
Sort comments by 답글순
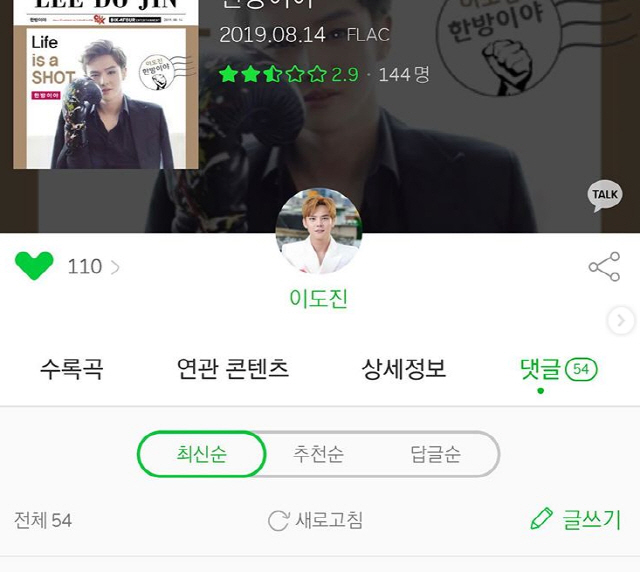[436, 455]
